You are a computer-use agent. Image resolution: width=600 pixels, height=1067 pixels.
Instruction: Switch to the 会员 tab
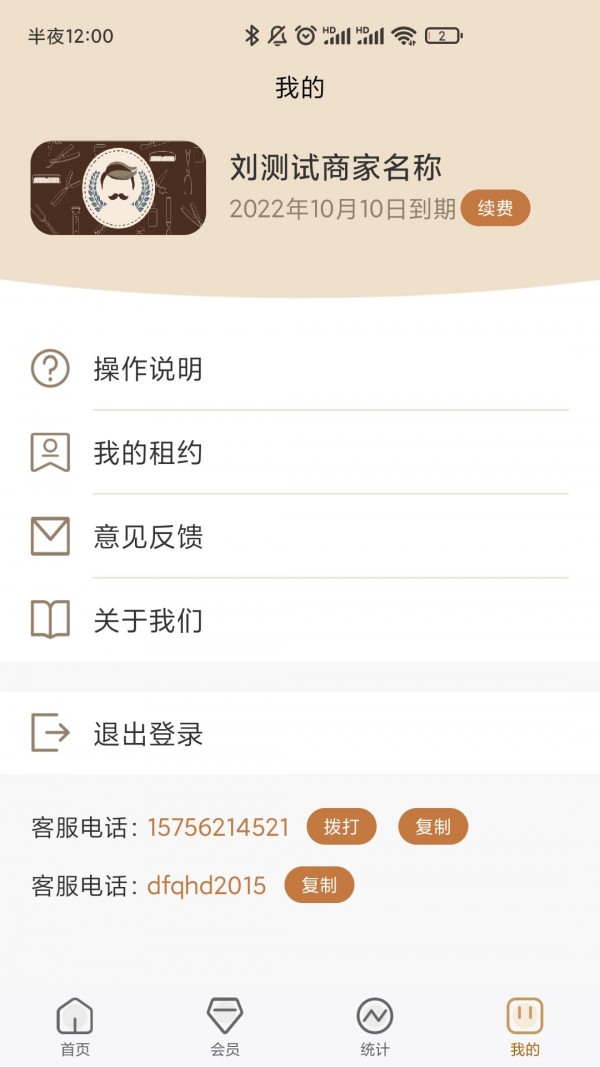(x=225, y=1027)
